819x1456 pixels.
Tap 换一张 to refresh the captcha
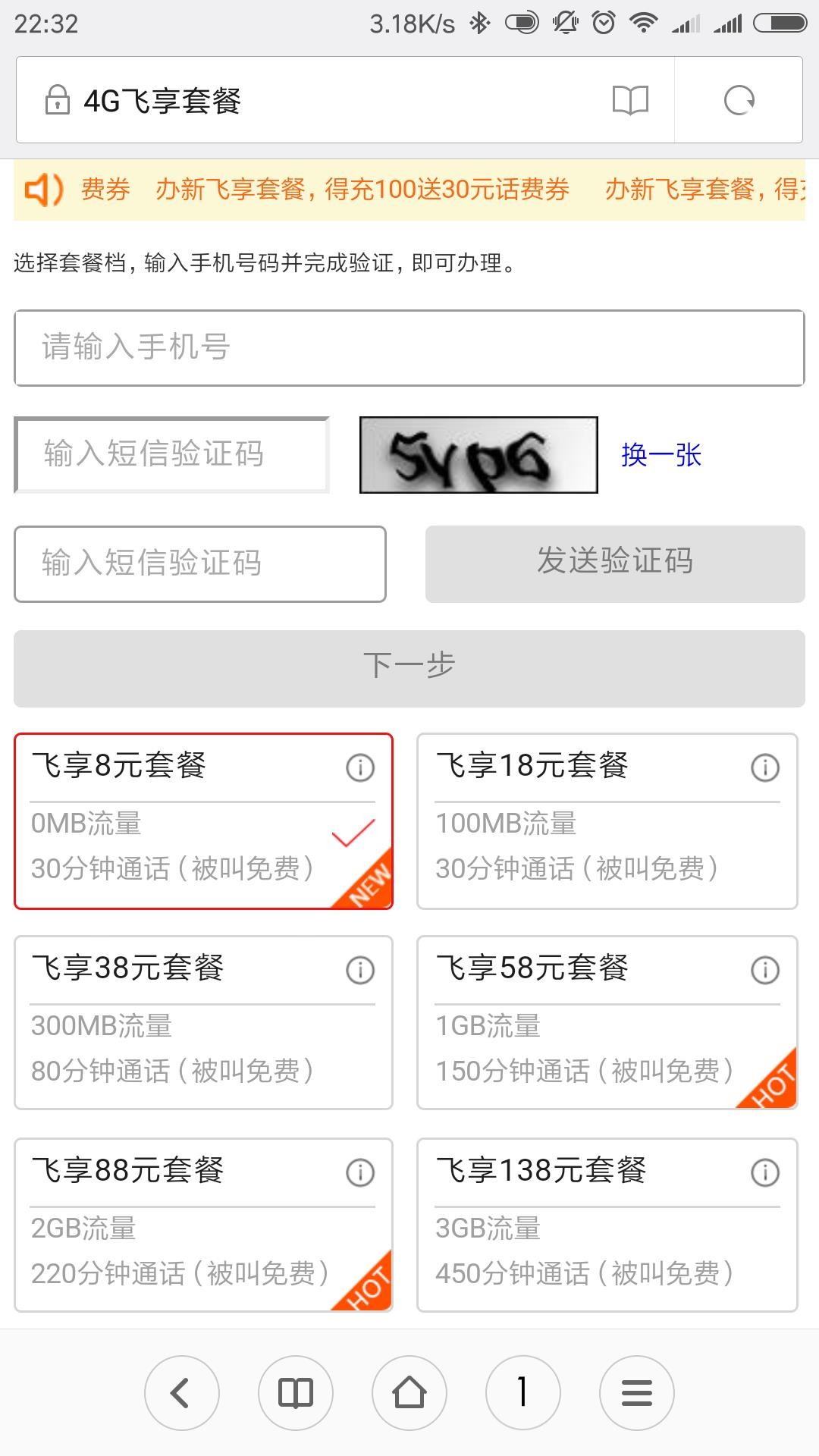[x=661, y=455]
